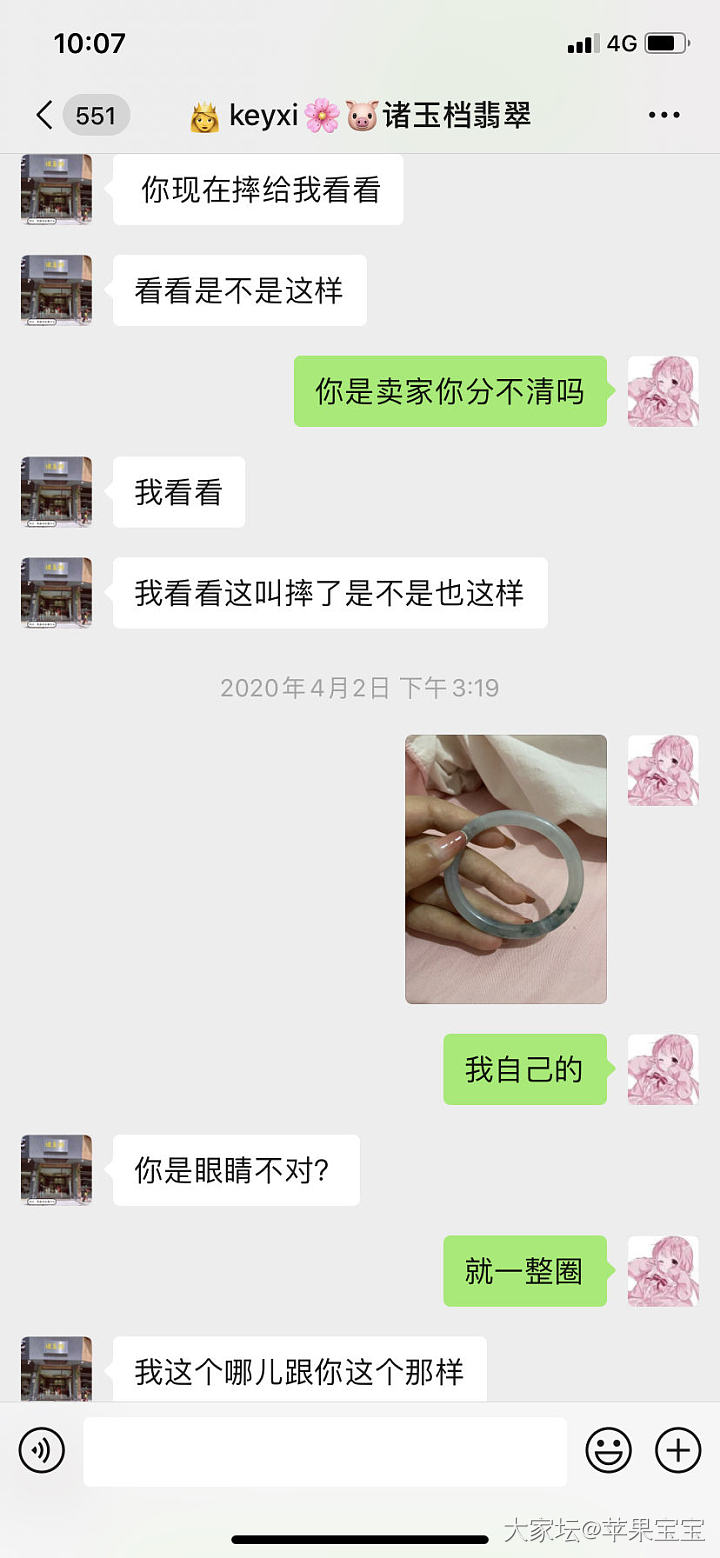Screen dimensions: 720x1558
Task: Open the emoji sticker panel
Action: pyautogui.click(x=609, y=1450)
